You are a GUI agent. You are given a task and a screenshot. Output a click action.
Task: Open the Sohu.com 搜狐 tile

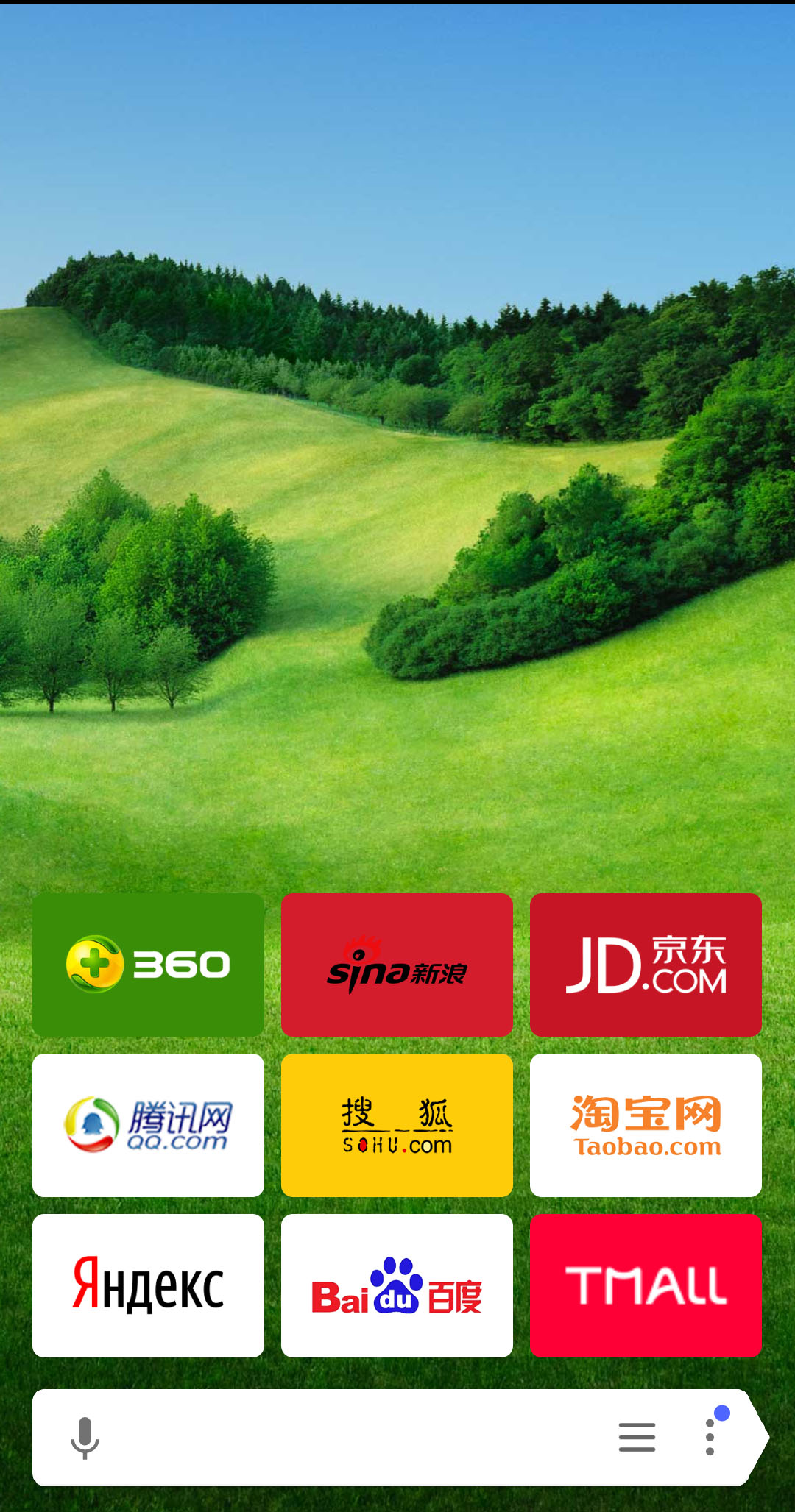[397, 1125]
